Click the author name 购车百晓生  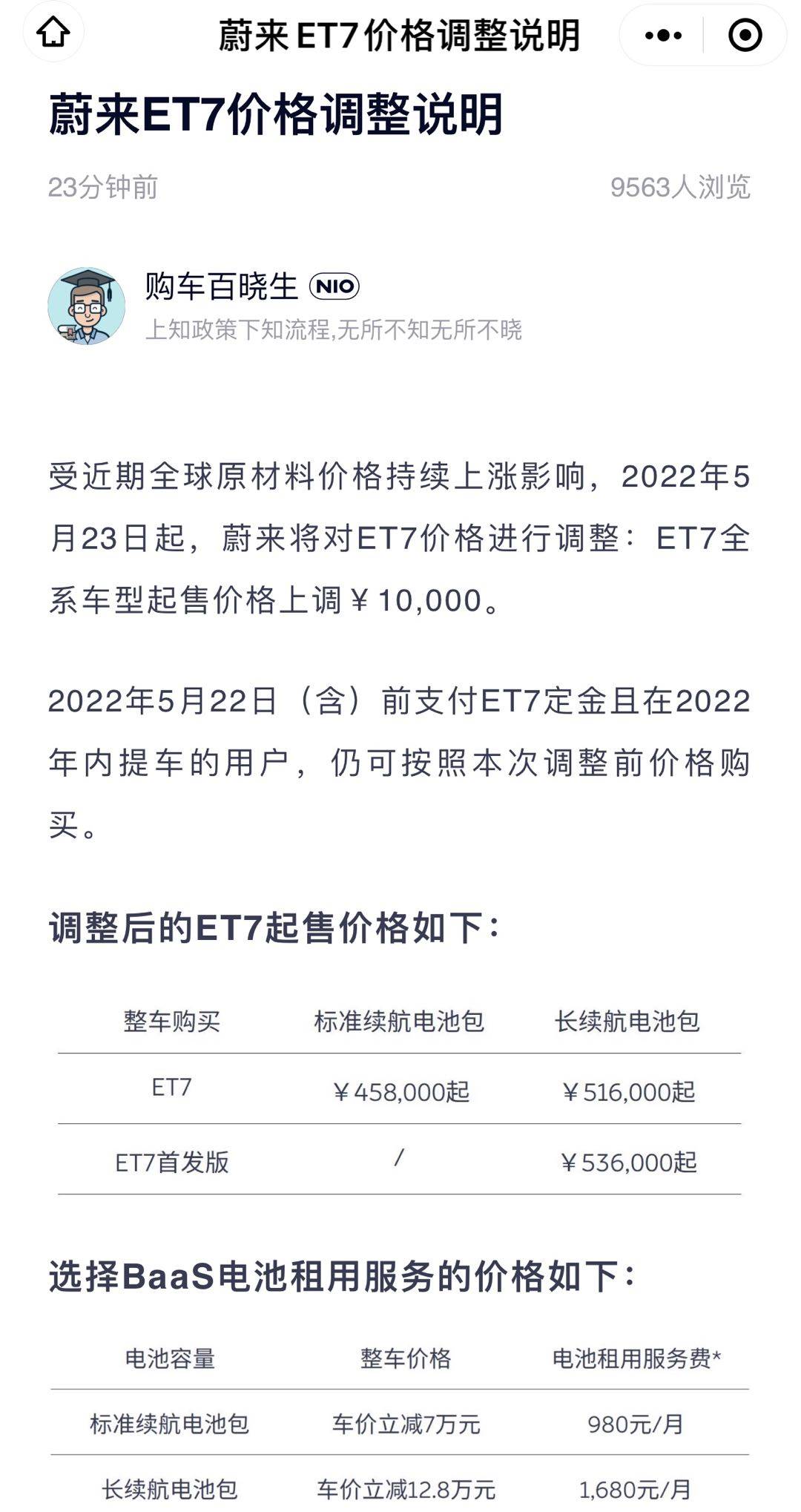coord(220,286)
